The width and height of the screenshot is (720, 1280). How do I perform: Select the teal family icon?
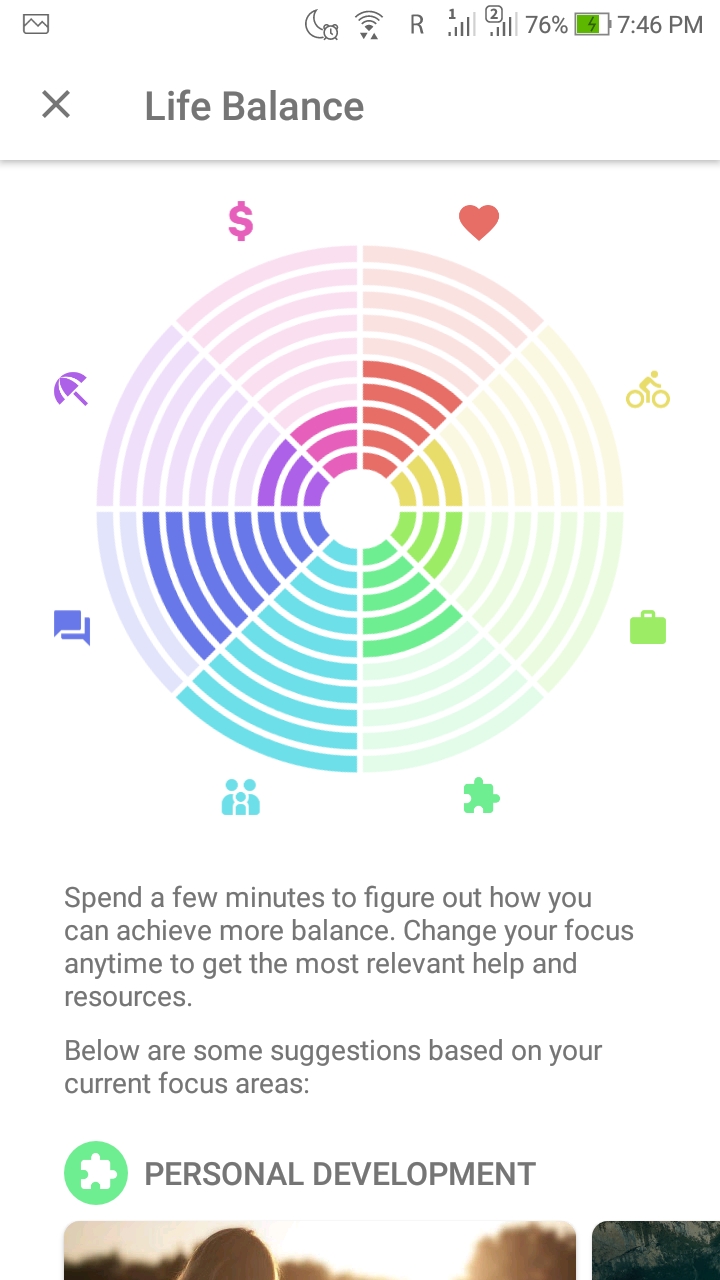tap(240, 797)
